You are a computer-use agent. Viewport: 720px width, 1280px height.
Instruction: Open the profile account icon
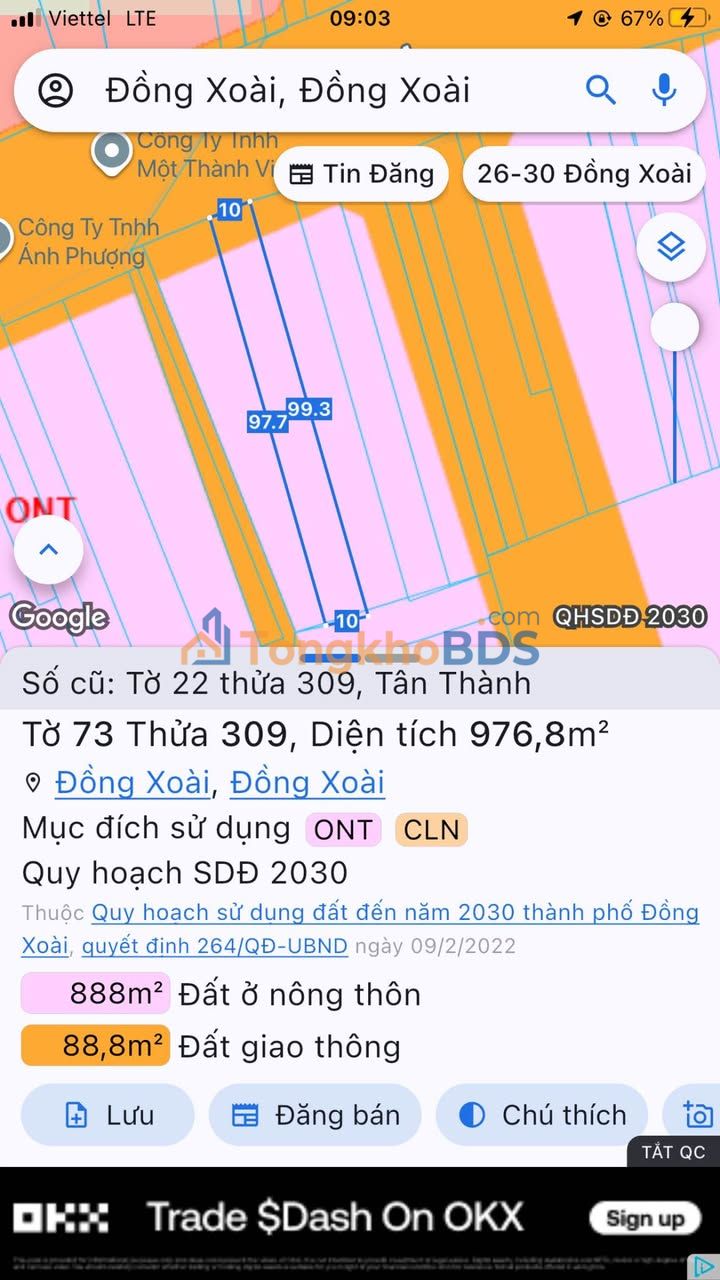pos(56,90)
